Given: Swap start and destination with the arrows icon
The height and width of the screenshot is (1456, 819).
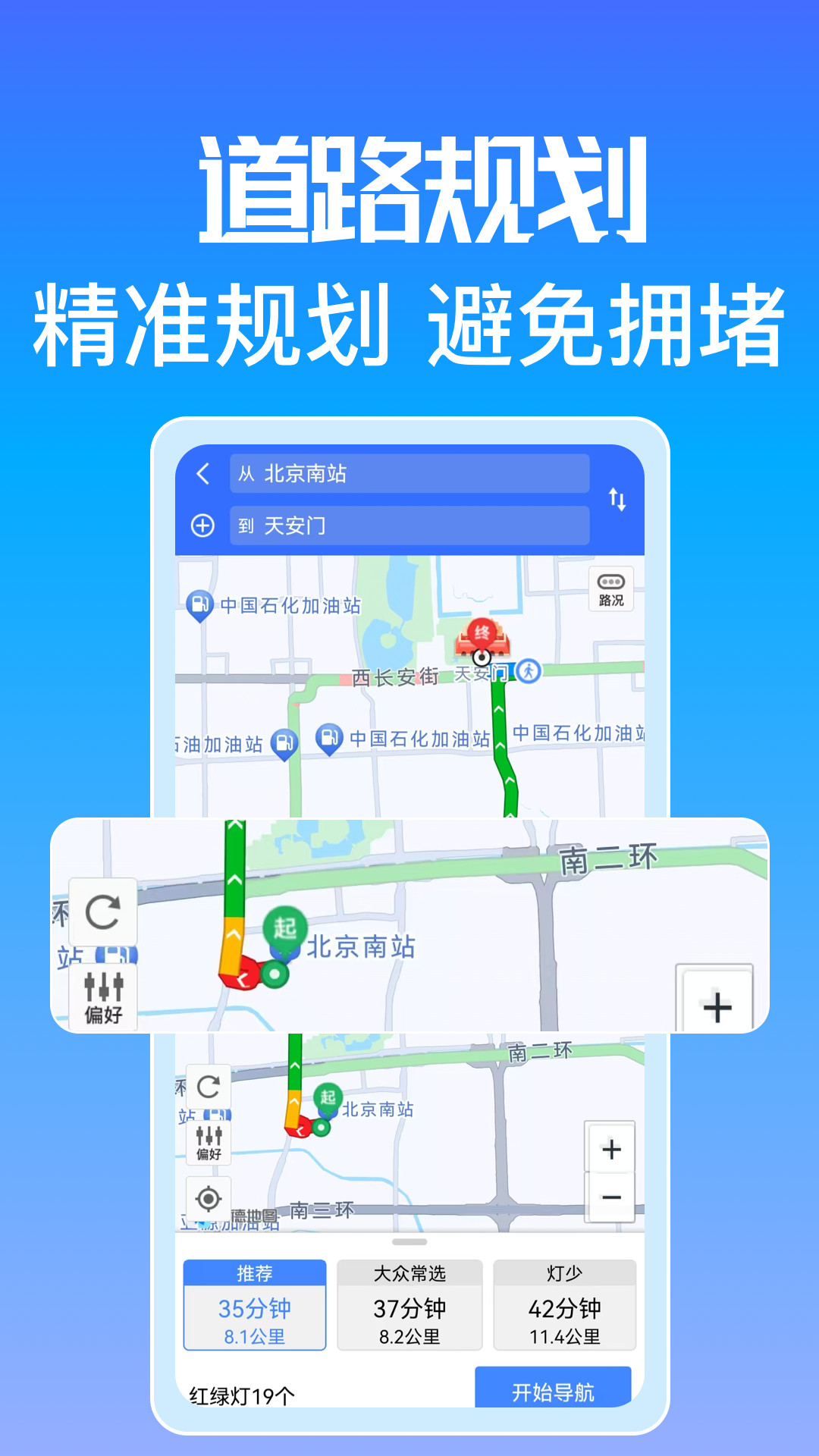Looking at the screenshot, I should (618, 500).
